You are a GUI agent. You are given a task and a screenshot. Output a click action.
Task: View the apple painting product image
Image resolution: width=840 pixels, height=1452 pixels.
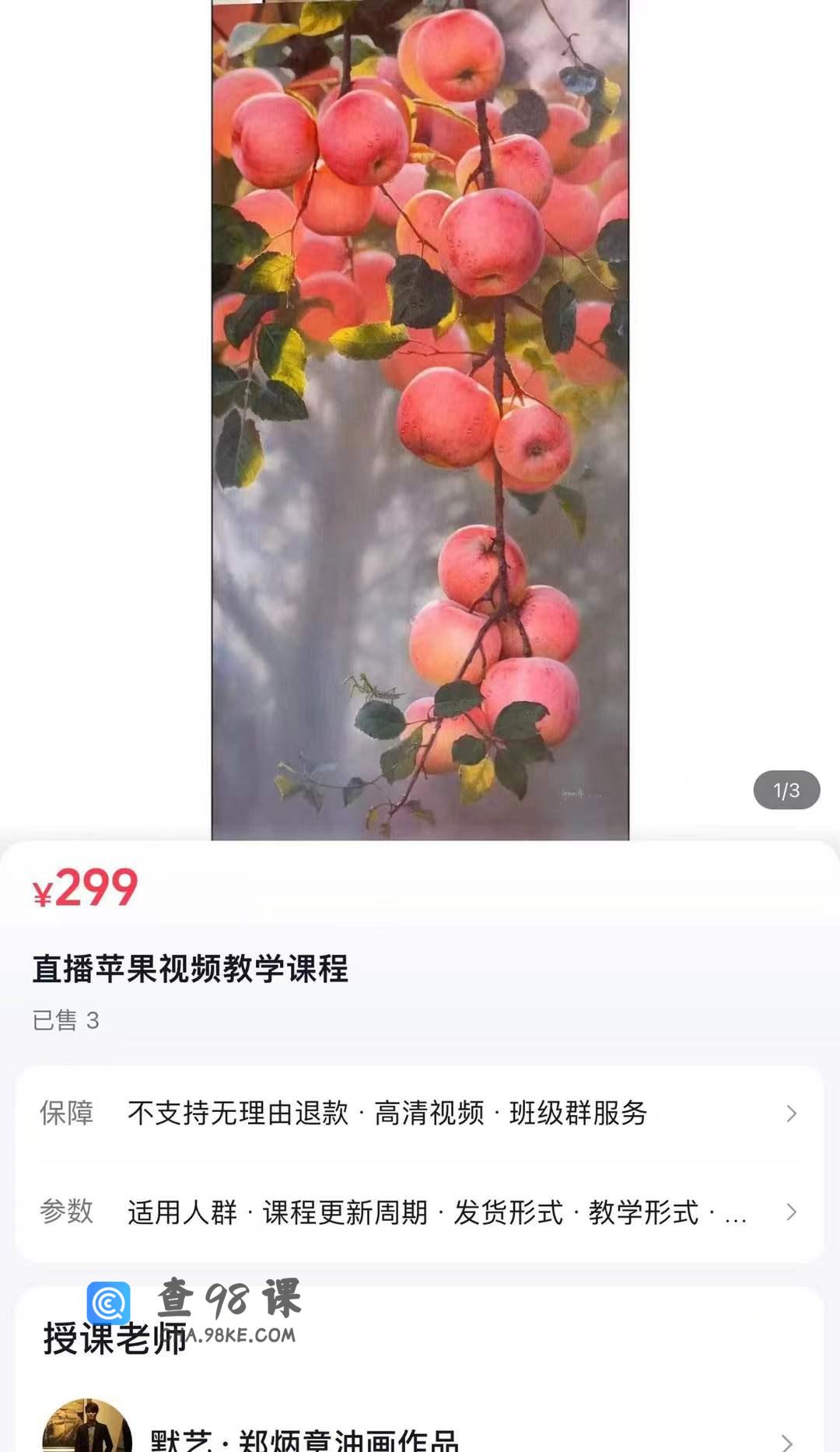[x=420, y=420]
